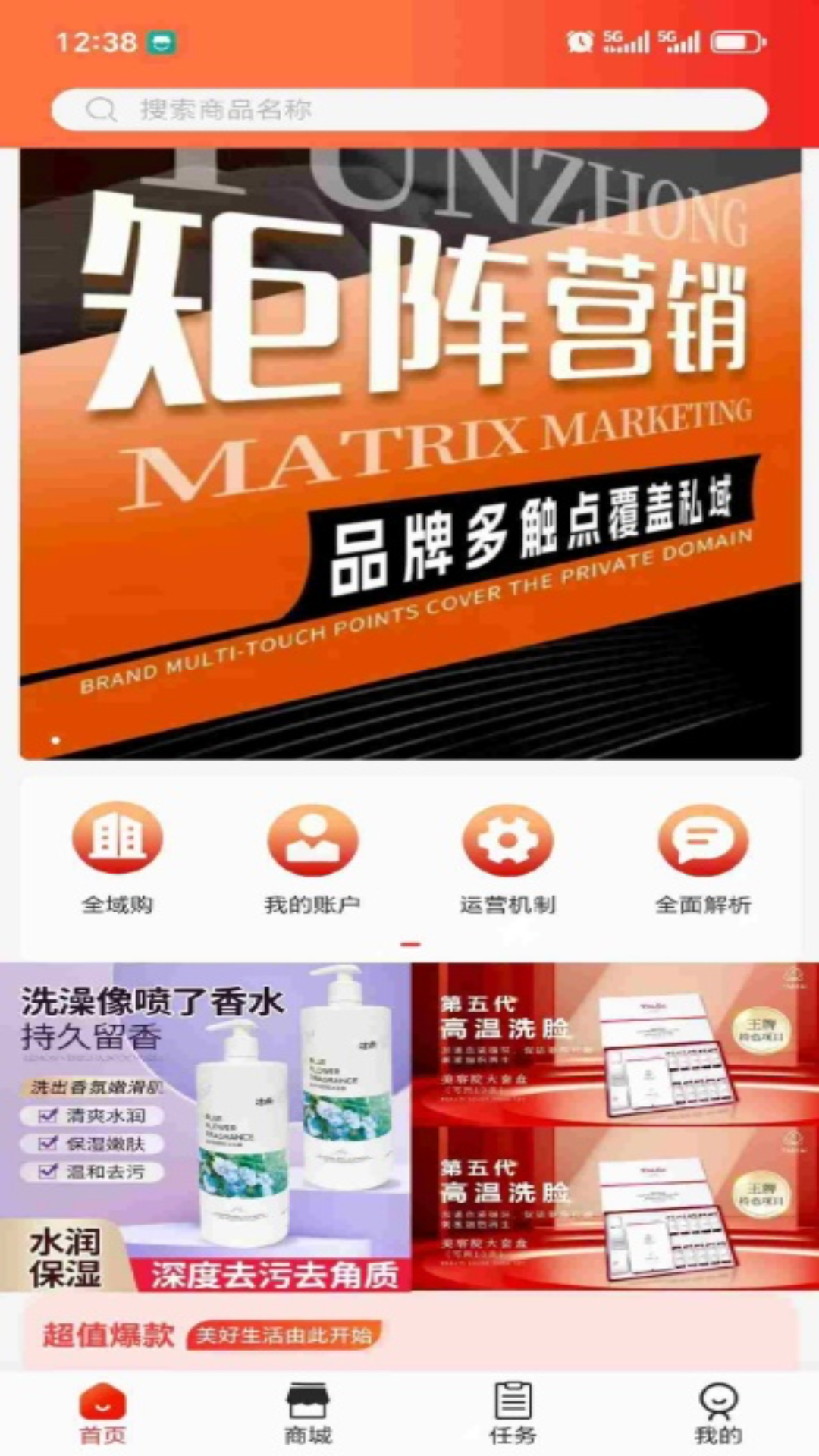View 全面解析
Image resolution: width=819 pixels, height=1456 pixels.
coord(703,857)
